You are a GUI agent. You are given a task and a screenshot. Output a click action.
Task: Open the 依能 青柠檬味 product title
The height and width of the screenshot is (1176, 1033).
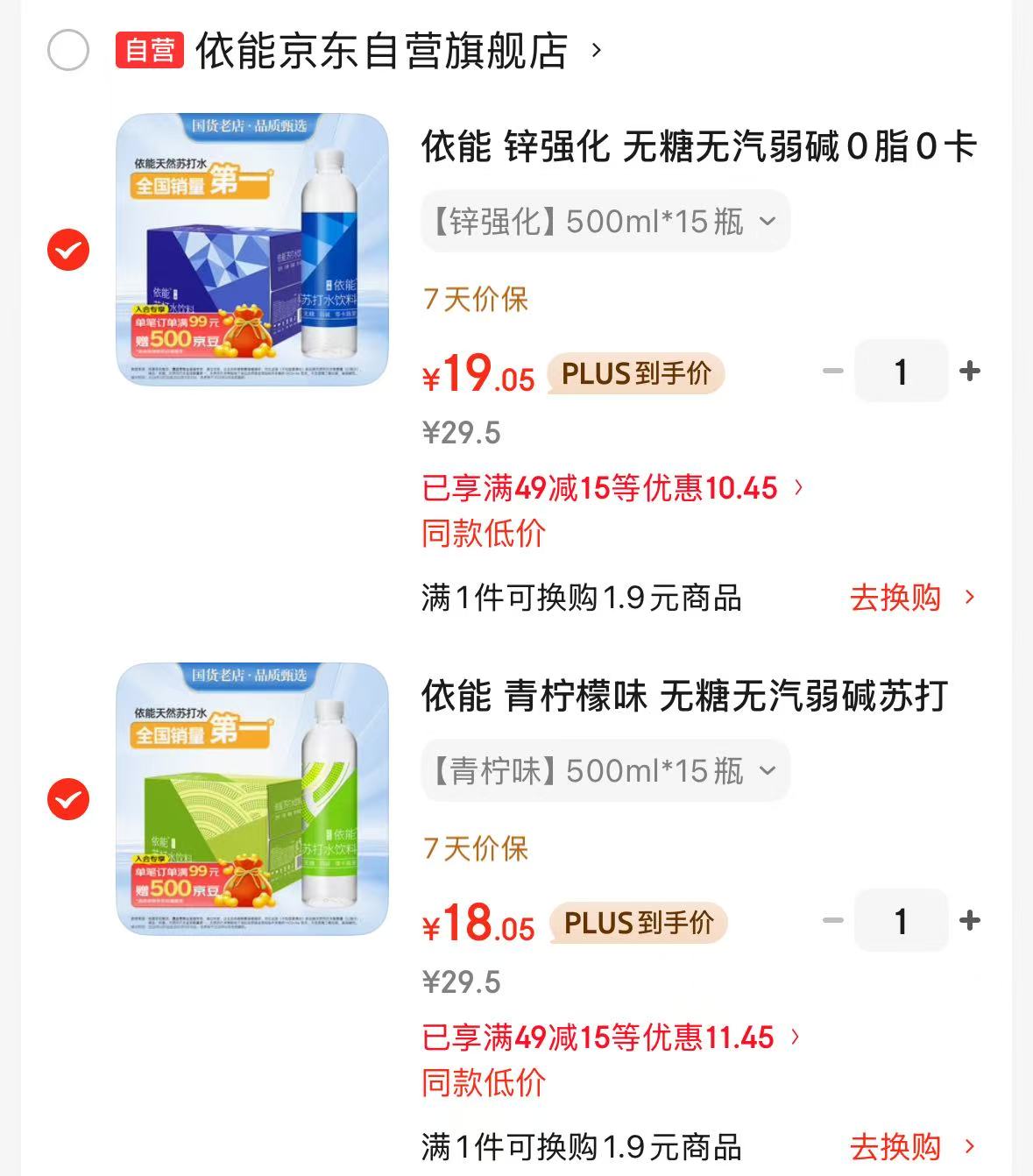click(x=684, y=696)
